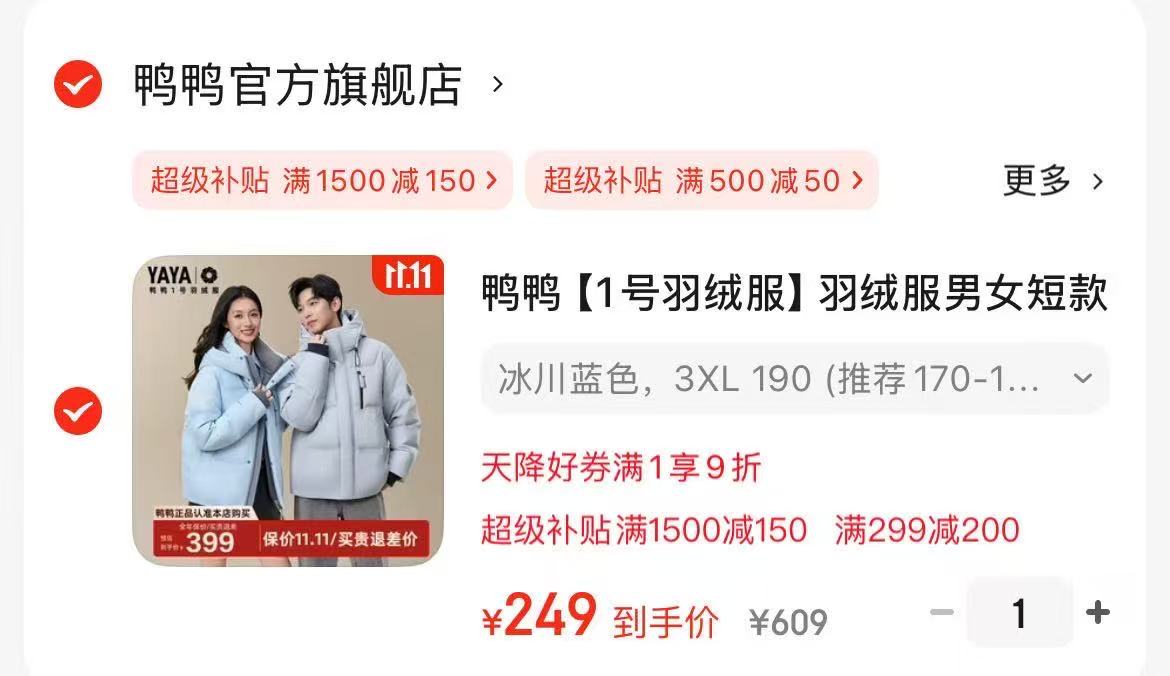The width and height of the screenshot is (1170, 676).
Task: Edit the quantity field showing 1
Action: (x=1019, y=613)
